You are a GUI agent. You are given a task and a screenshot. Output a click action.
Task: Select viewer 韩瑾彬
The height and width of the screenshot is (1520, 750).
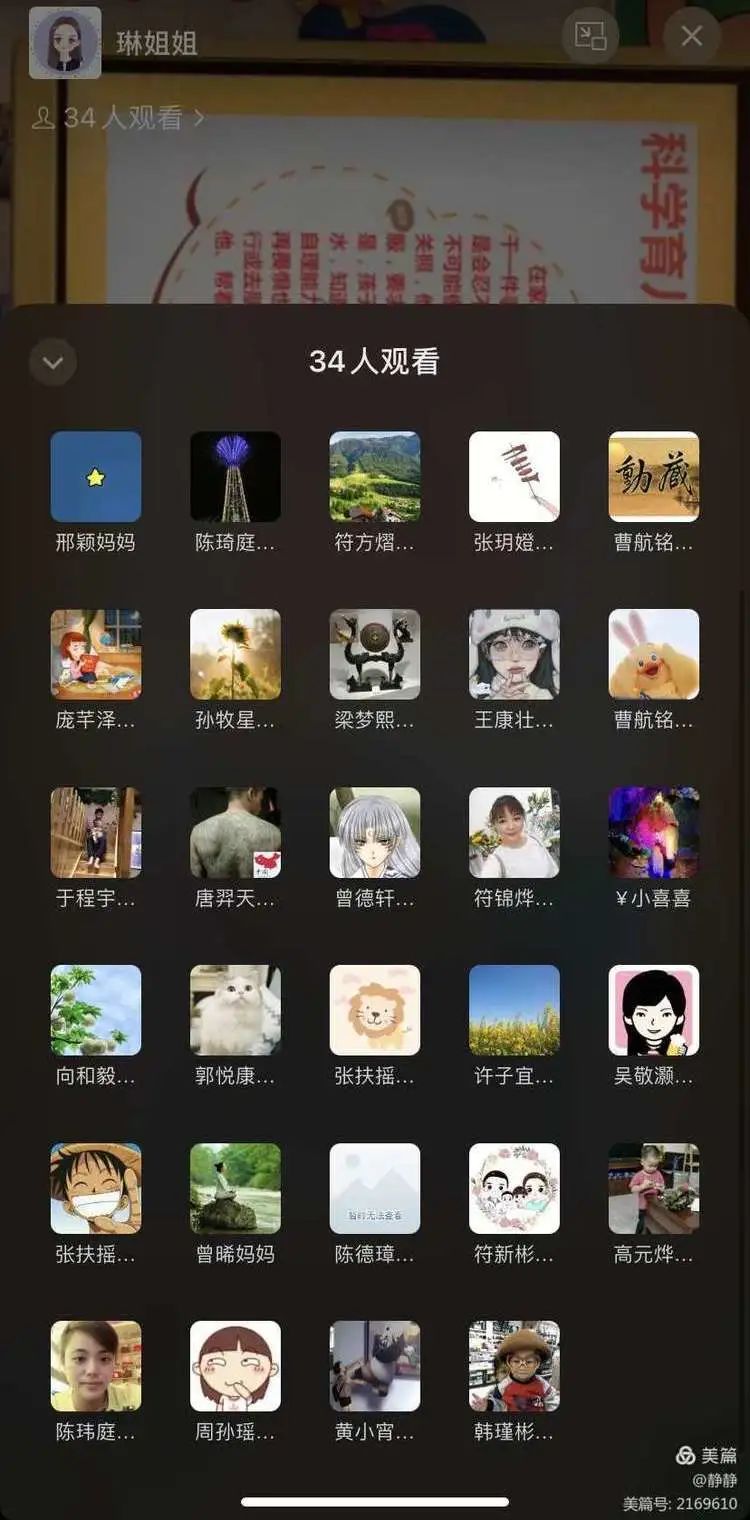pyautogui.click(x=514, y=1366)
